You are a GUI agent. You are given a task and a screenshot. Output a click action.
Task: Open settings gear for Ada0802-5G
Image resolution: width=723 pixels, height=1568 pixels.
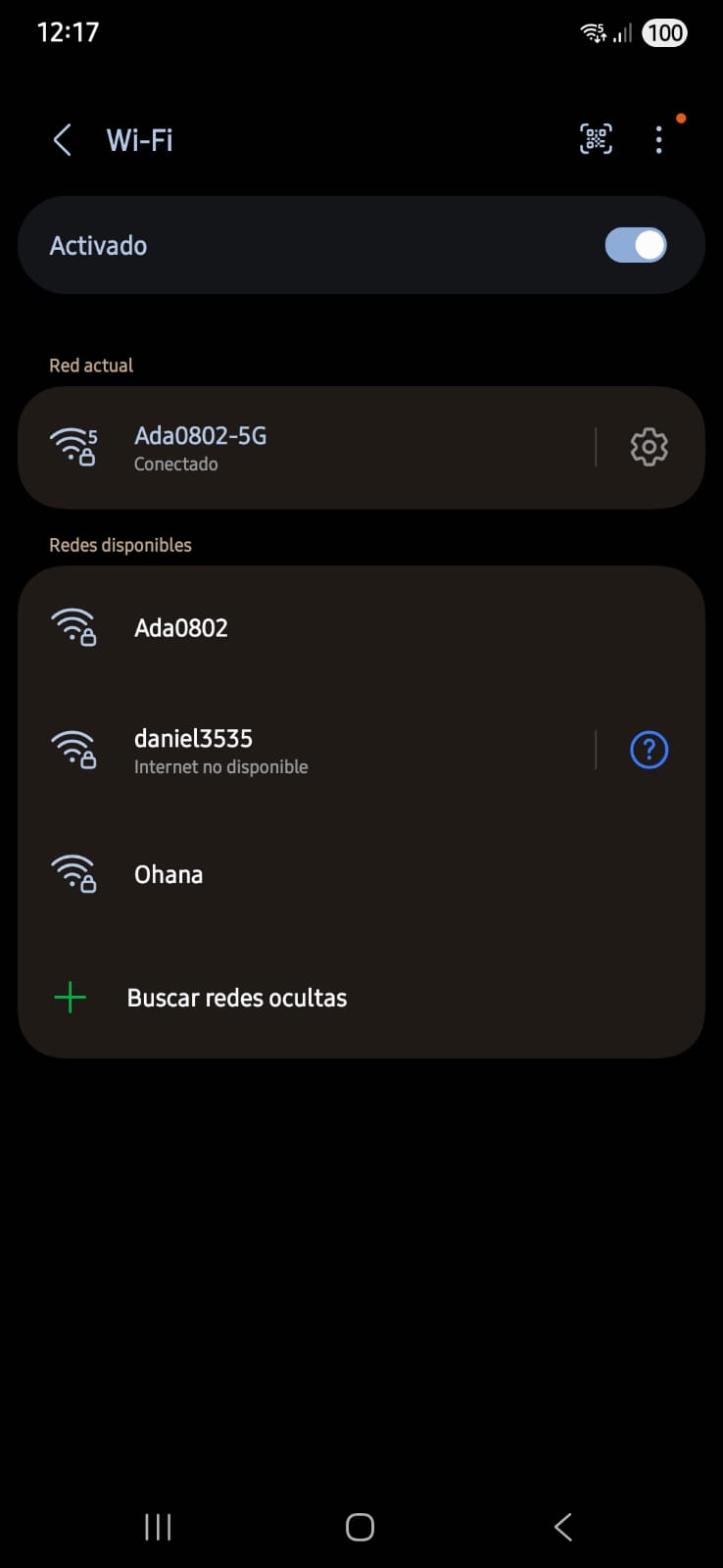tap(649, 447)
